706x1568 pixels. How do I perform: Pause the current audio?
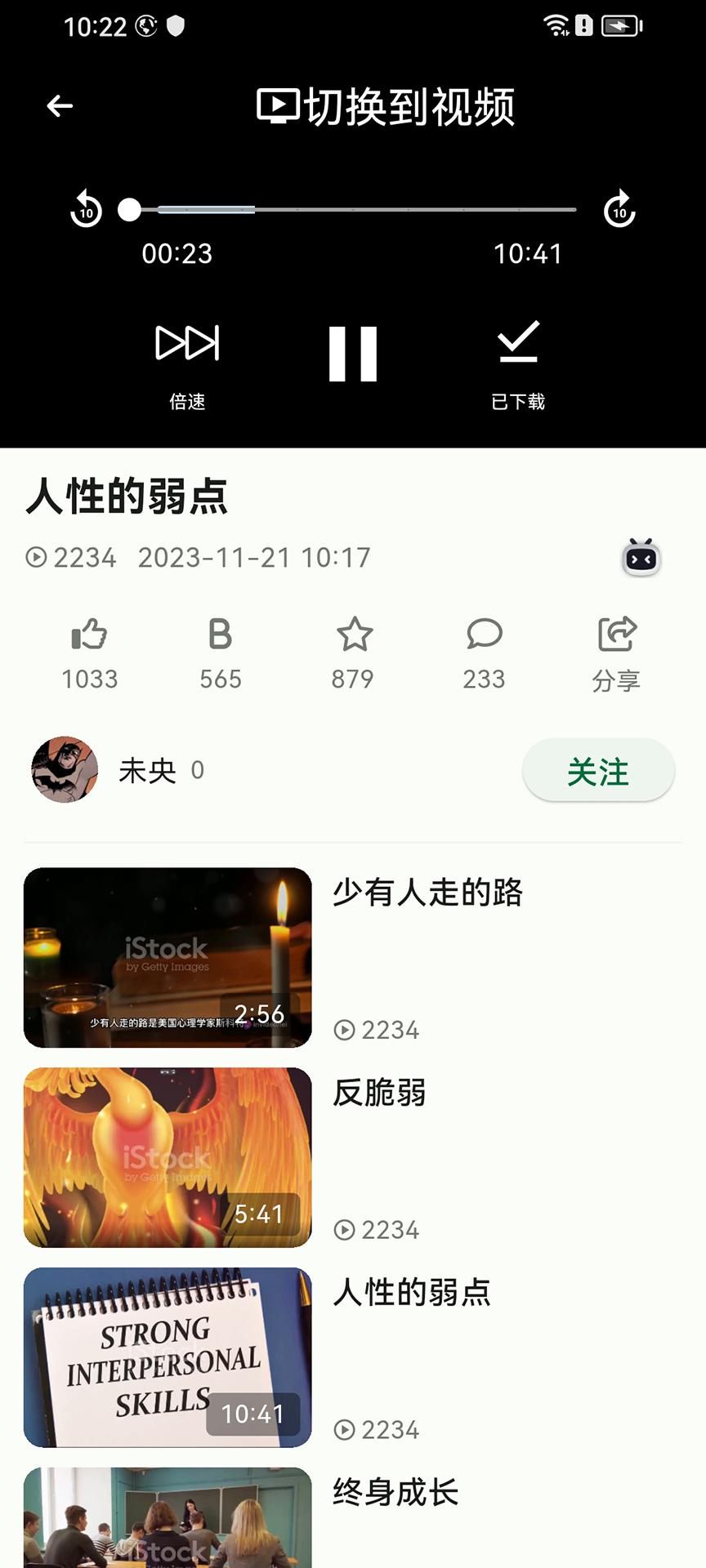tap(352, 351)
